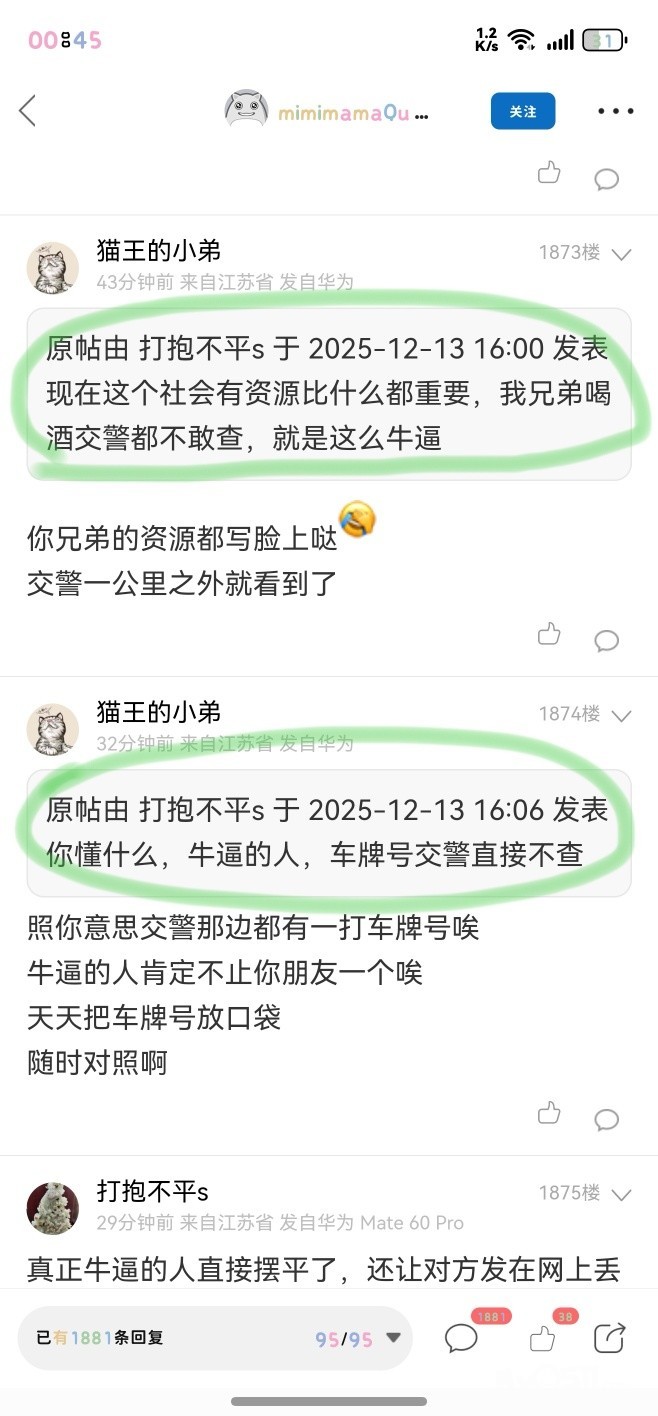Reply to the 1873楼 comment
This screenshot has width=658, height=1416.
pos(606,640)
